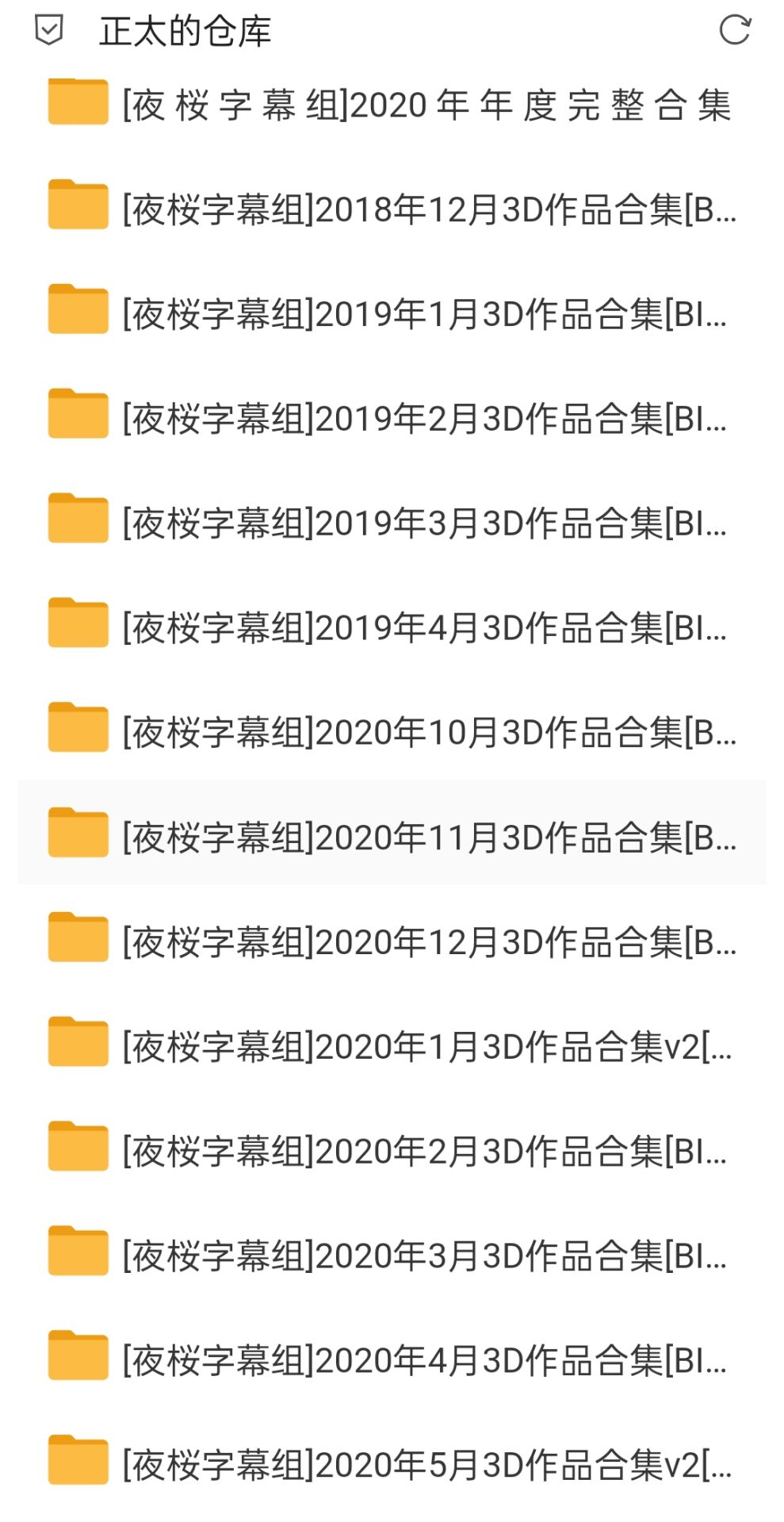Image resolution: width=784 pixels, height=1522 pixels.
Task: Open the 2020年12月3D作品合集 folder
Action: tap(428, 942)
